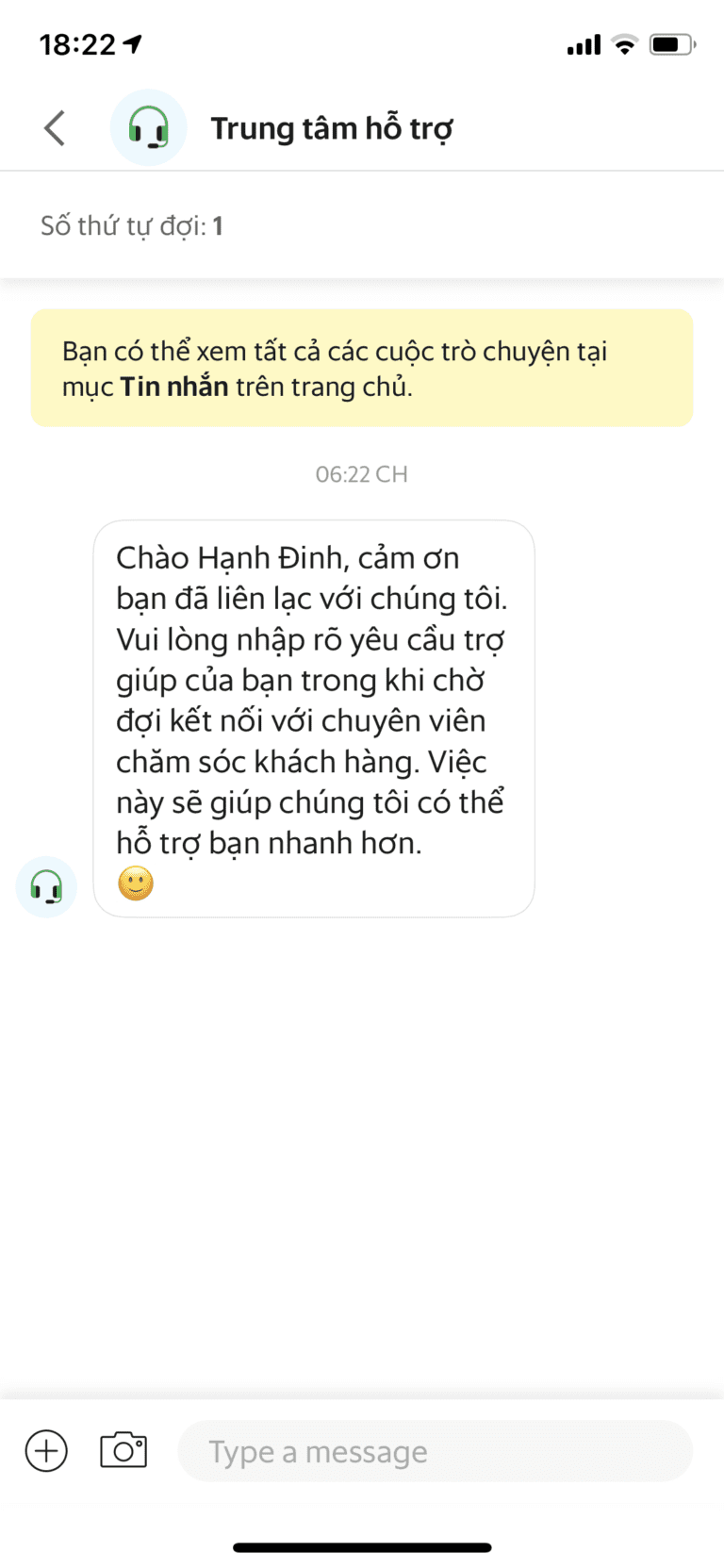The height and width of the screenshot is (1568, 724).
Task: Tap the support center headset avatar in header
Action: pos(148,126)
